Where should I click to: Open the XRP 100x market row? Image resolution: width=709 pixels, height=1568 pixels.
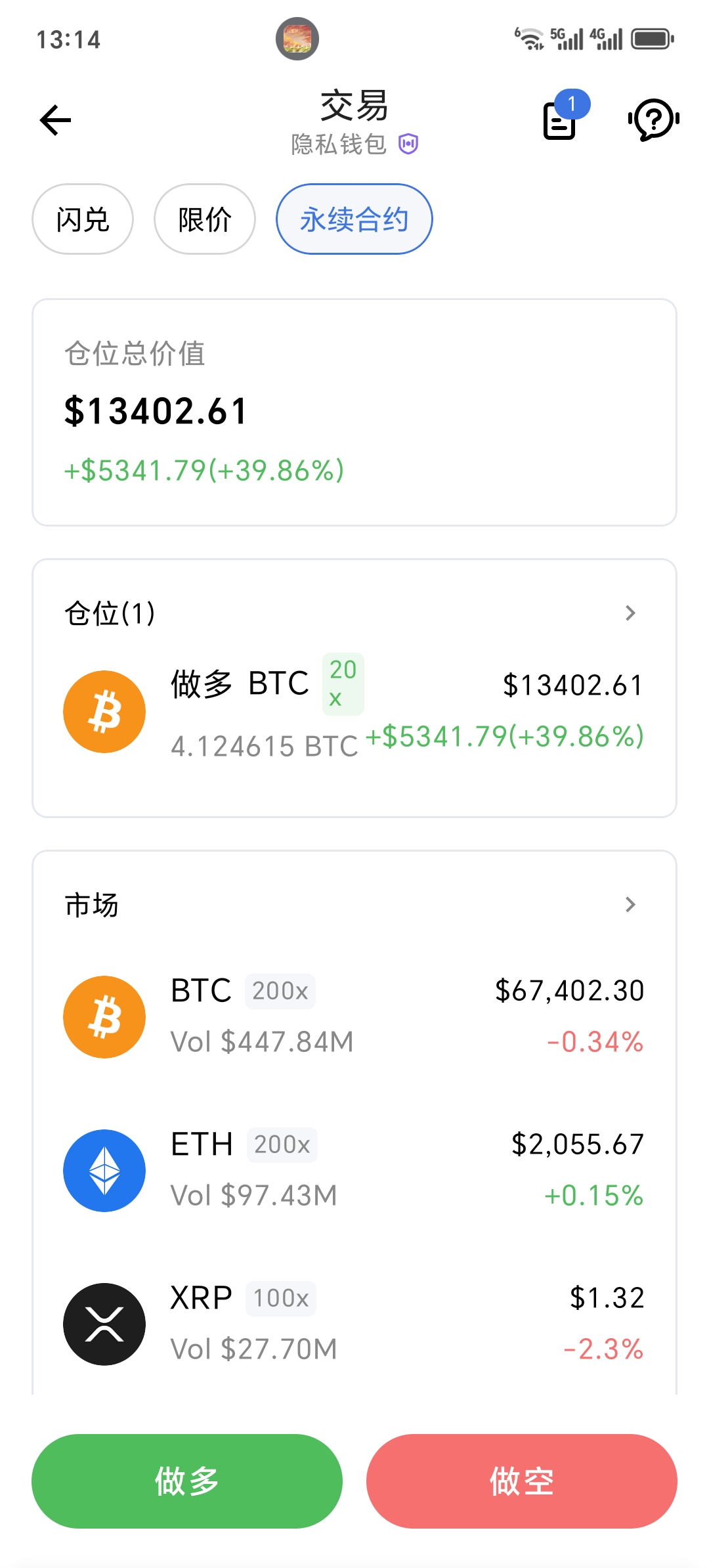(x=354, y=1324)
